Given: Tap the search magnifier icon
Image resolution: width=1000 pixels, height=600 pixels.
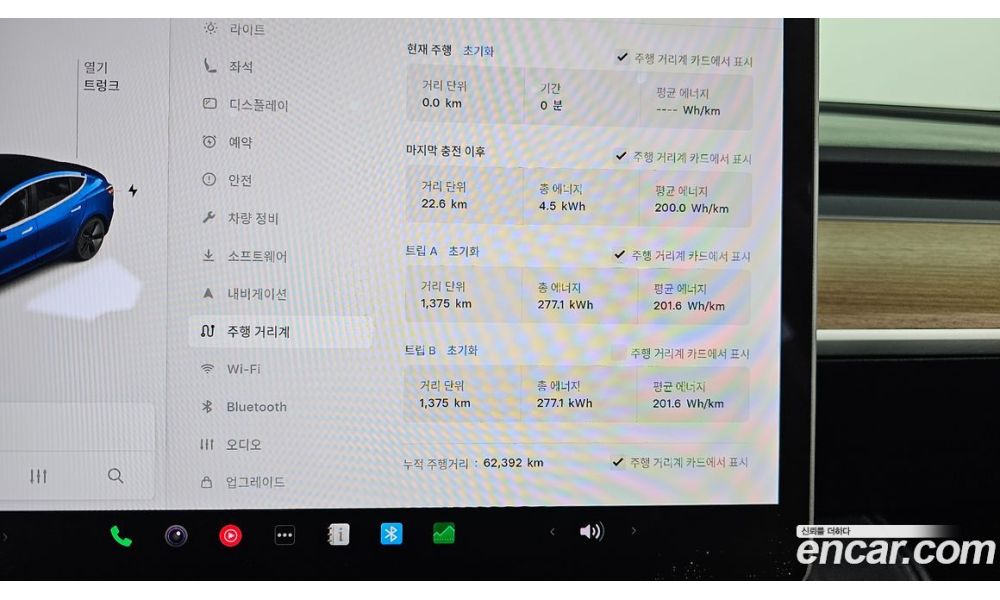Looking at the screenshot, I should pos(116,476).
